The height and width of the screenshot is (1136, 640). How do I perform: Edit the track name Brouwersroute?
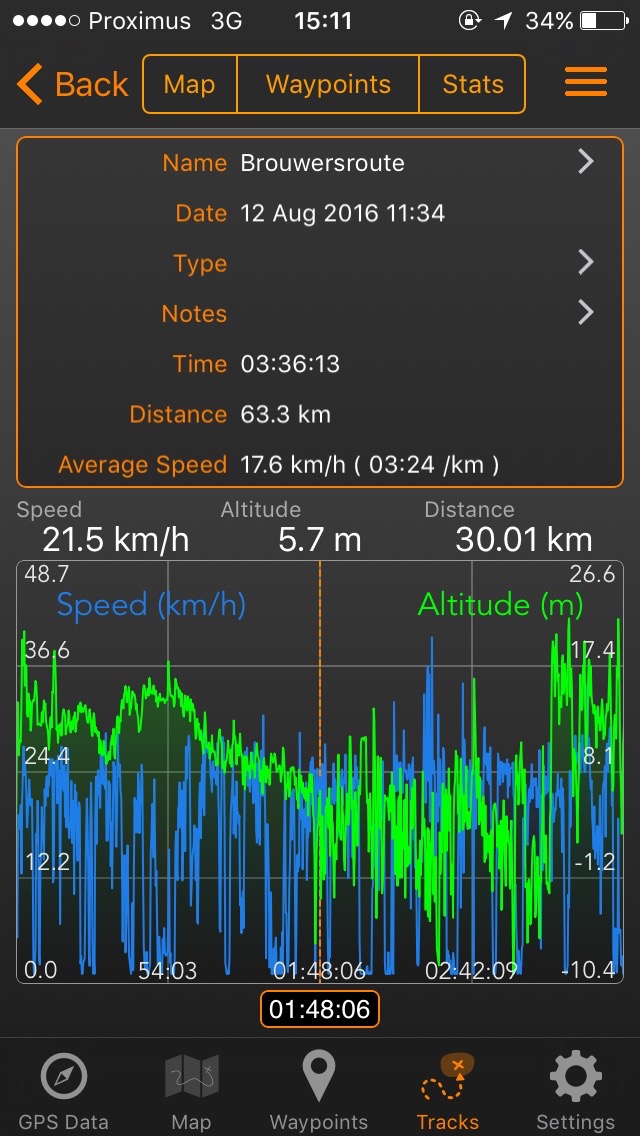point(322,163)
